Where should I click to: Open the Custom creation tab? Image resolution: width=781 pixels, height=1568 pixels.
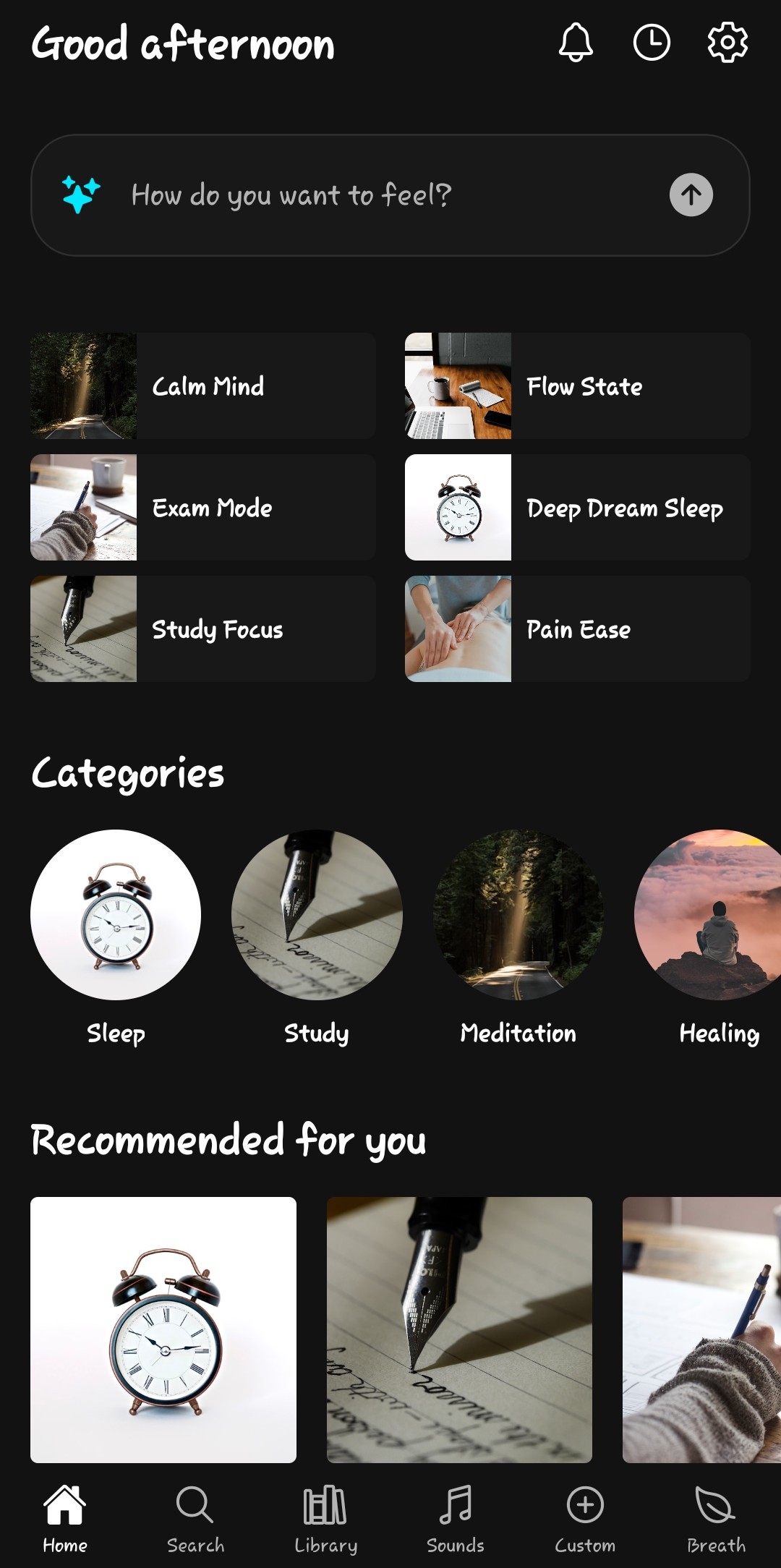(584, 1519)
